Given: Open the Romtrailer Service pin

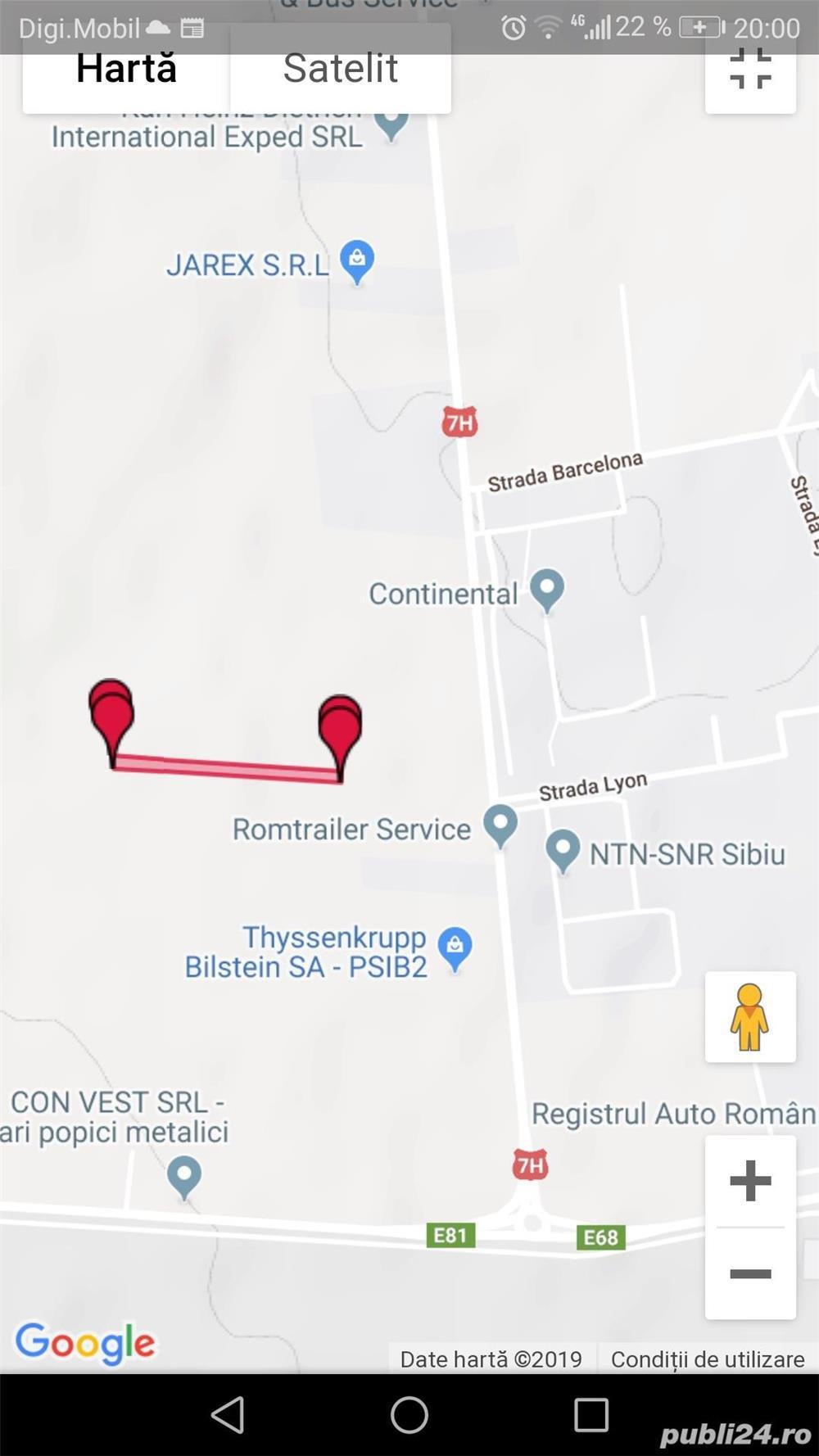Looking at the screenshot, I should [500, 825].
